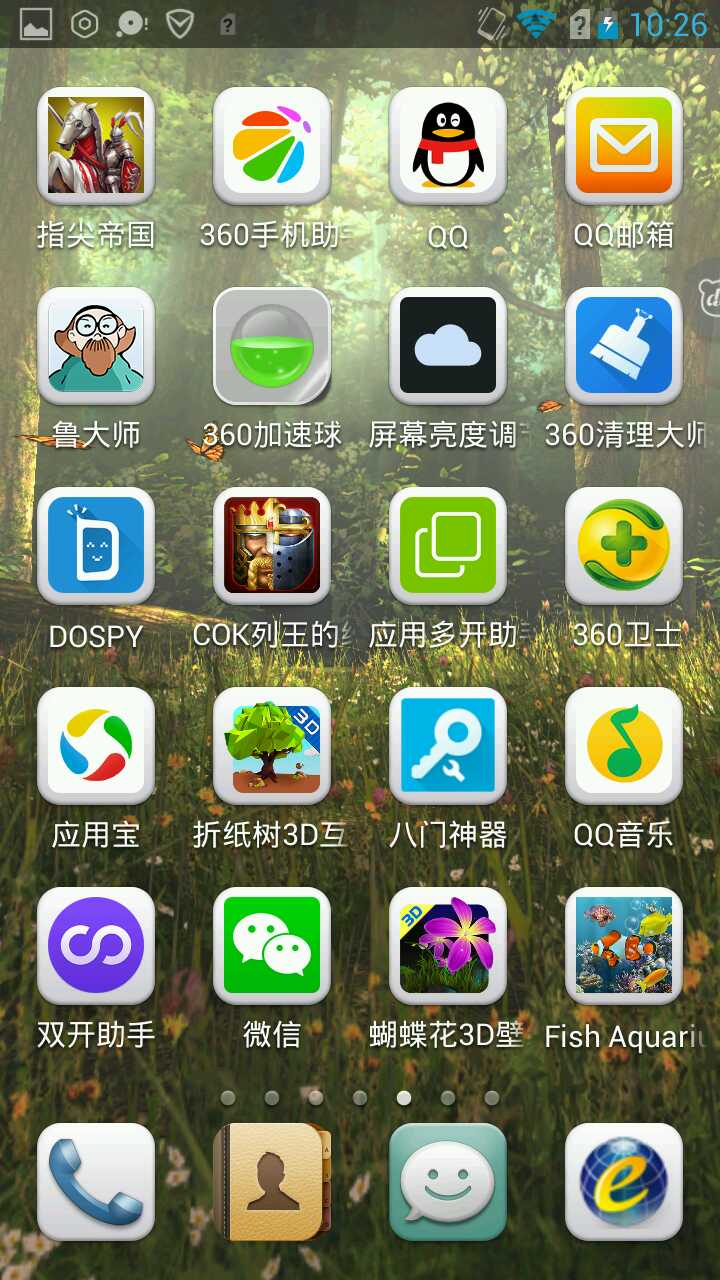Open 应用宝 app store
The image size is (720, 1280).
click(x=96, y=746)
